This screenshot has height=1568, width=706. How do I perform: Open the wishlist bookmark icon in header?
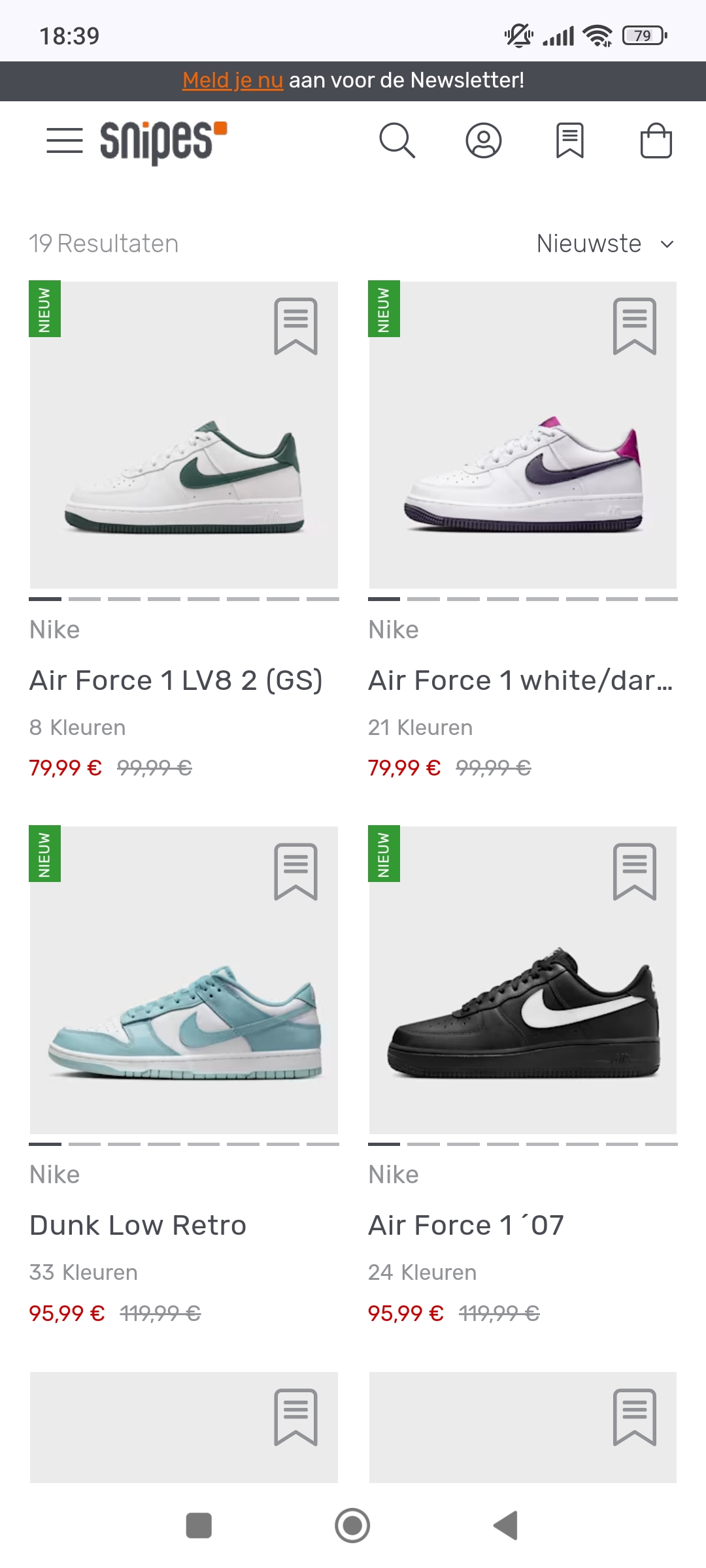[x=570, y=141]
